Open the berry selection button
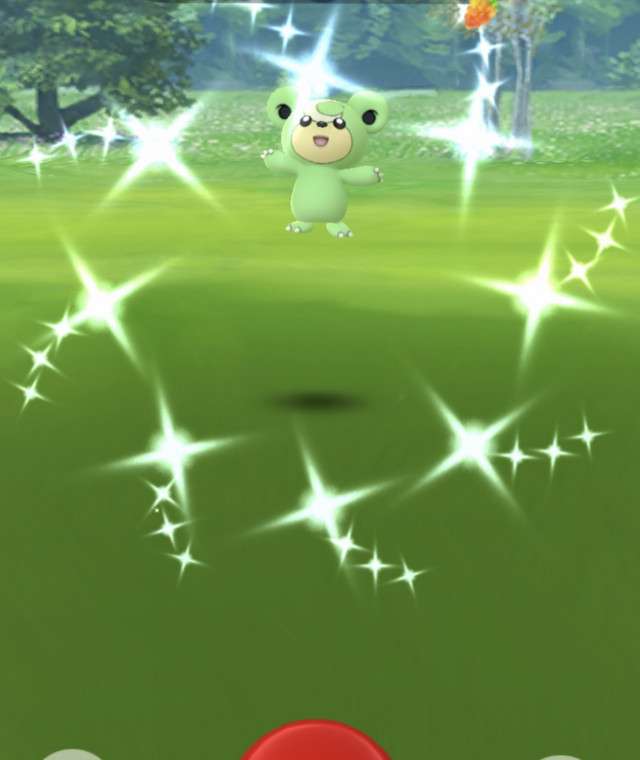Image resolution: width=640 pixels, height=760 pixels. (70, 754)
